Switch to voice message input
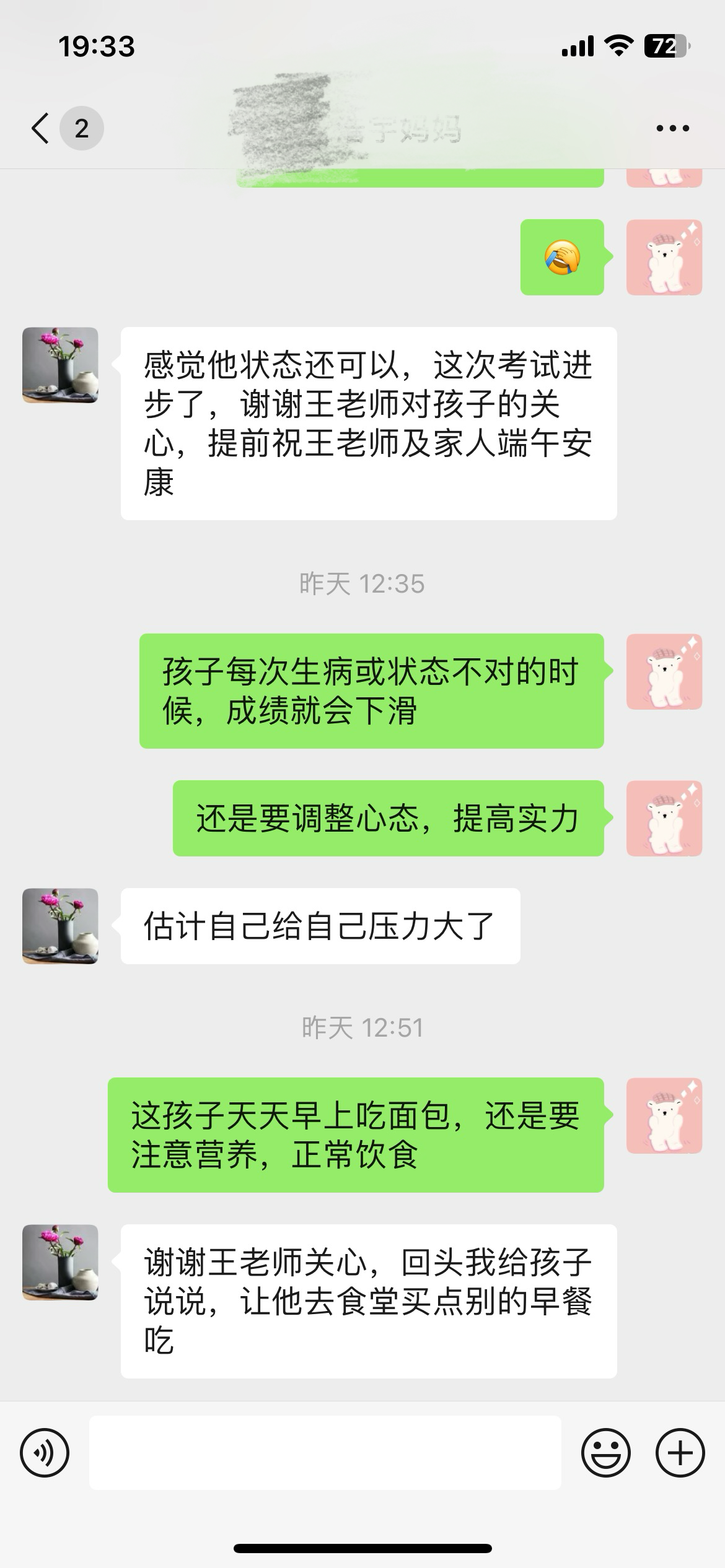725x1568 pixels. tap(45, 1453)
